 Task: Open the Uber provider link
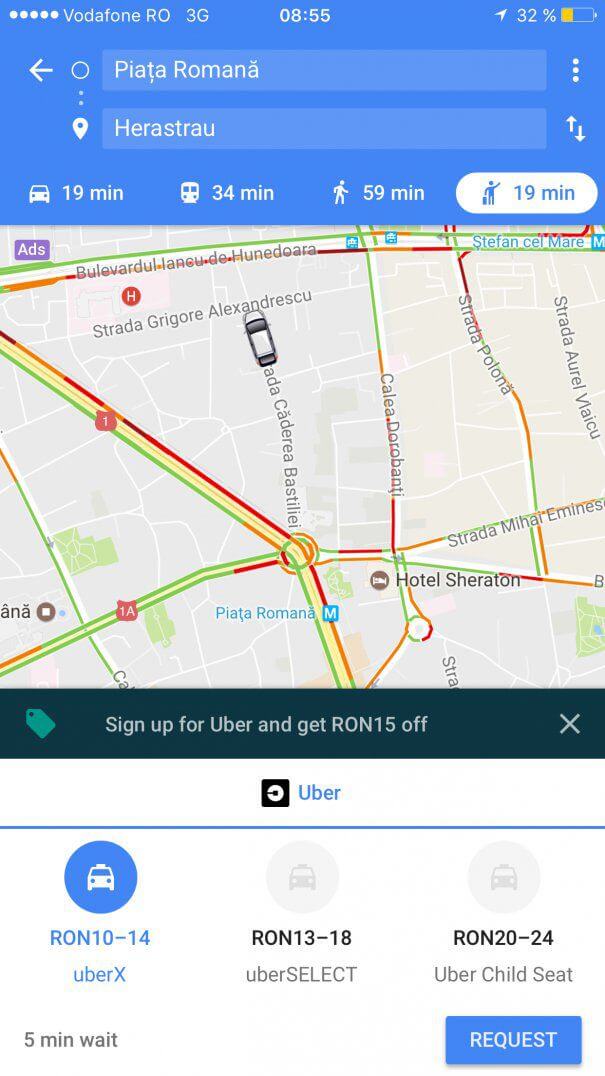[302, 793]
